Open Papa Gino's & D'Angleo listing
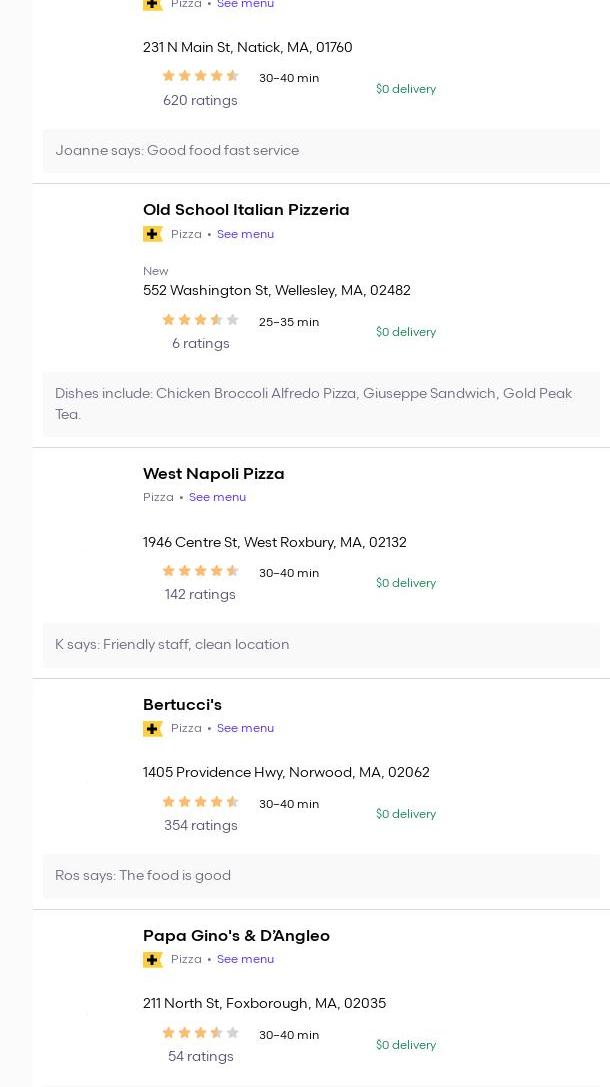 point(236,936)
